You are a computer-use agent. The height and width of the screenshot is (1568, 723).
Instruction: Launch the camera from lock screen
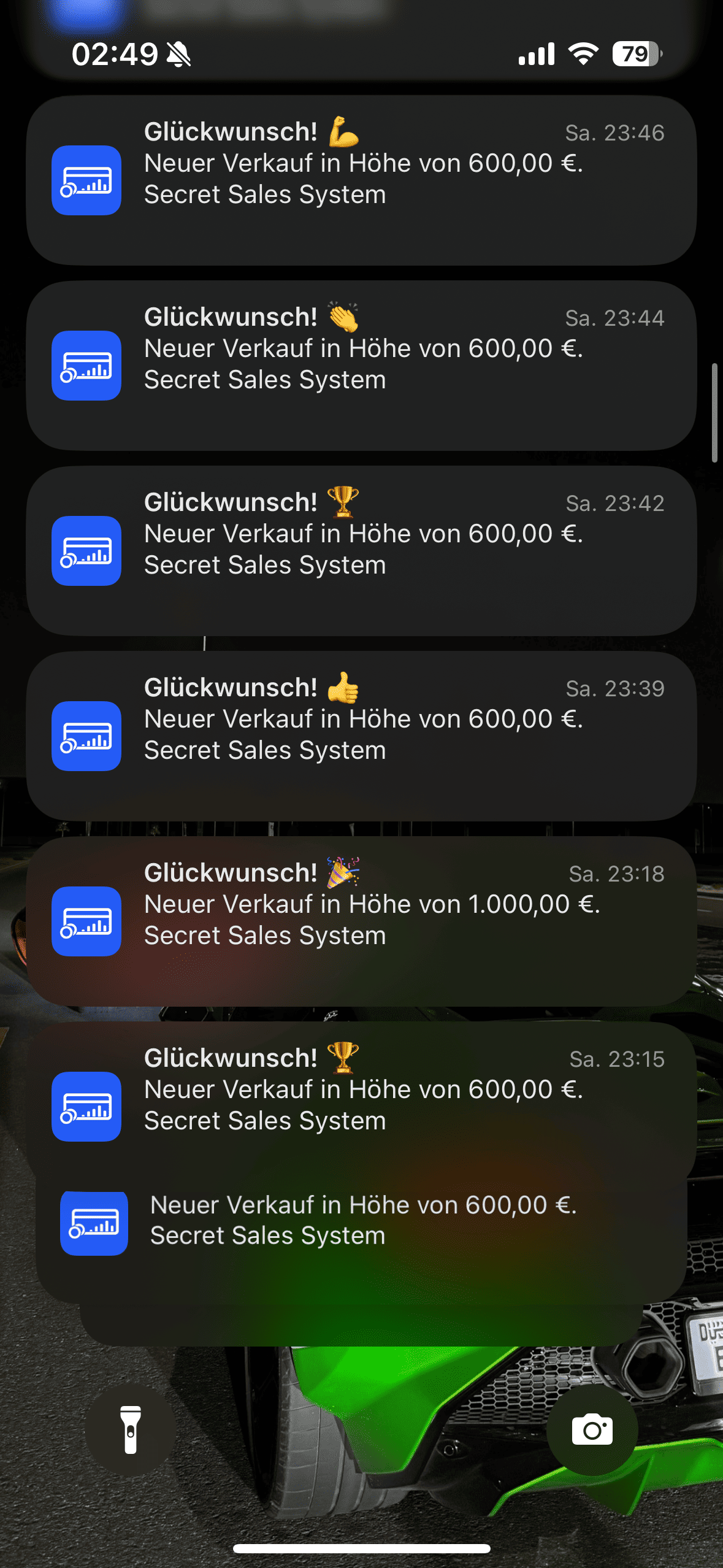point(592,1430)
